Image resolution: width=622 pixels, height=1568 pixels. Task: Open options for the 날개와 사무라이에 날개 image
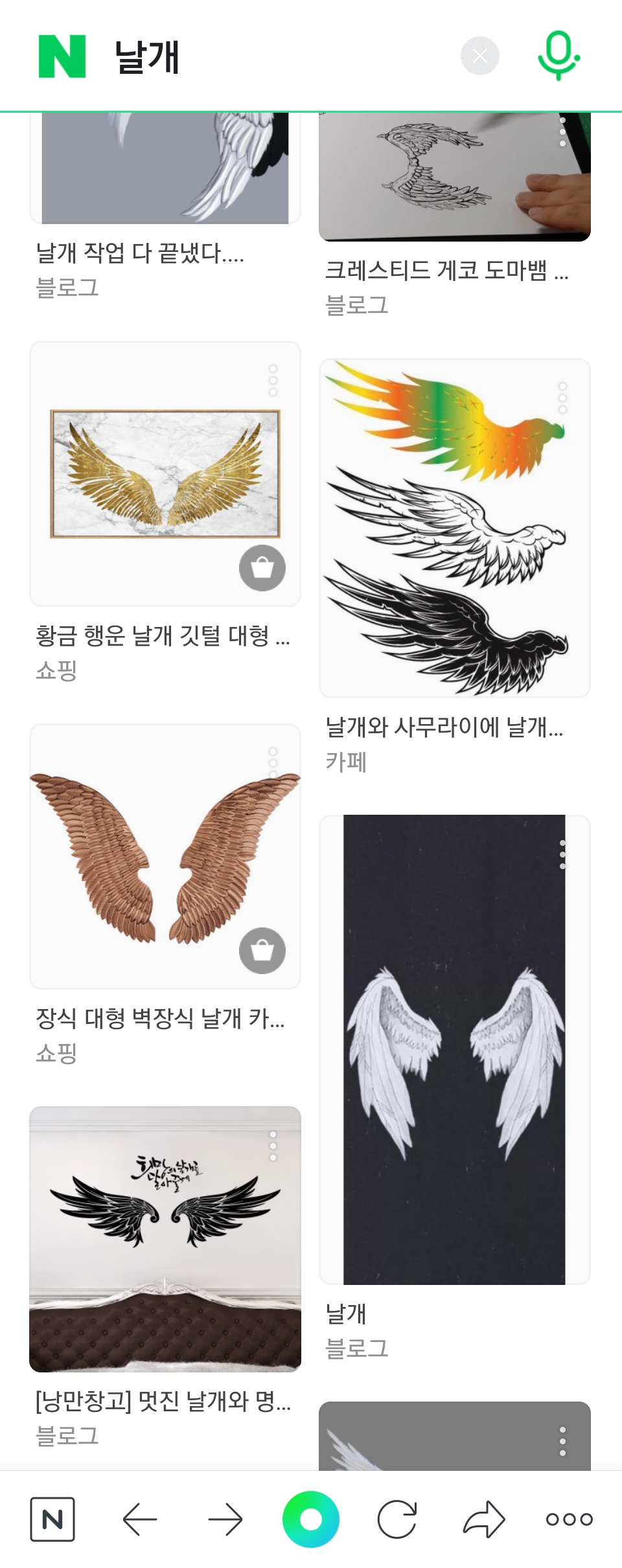(562, 398)
